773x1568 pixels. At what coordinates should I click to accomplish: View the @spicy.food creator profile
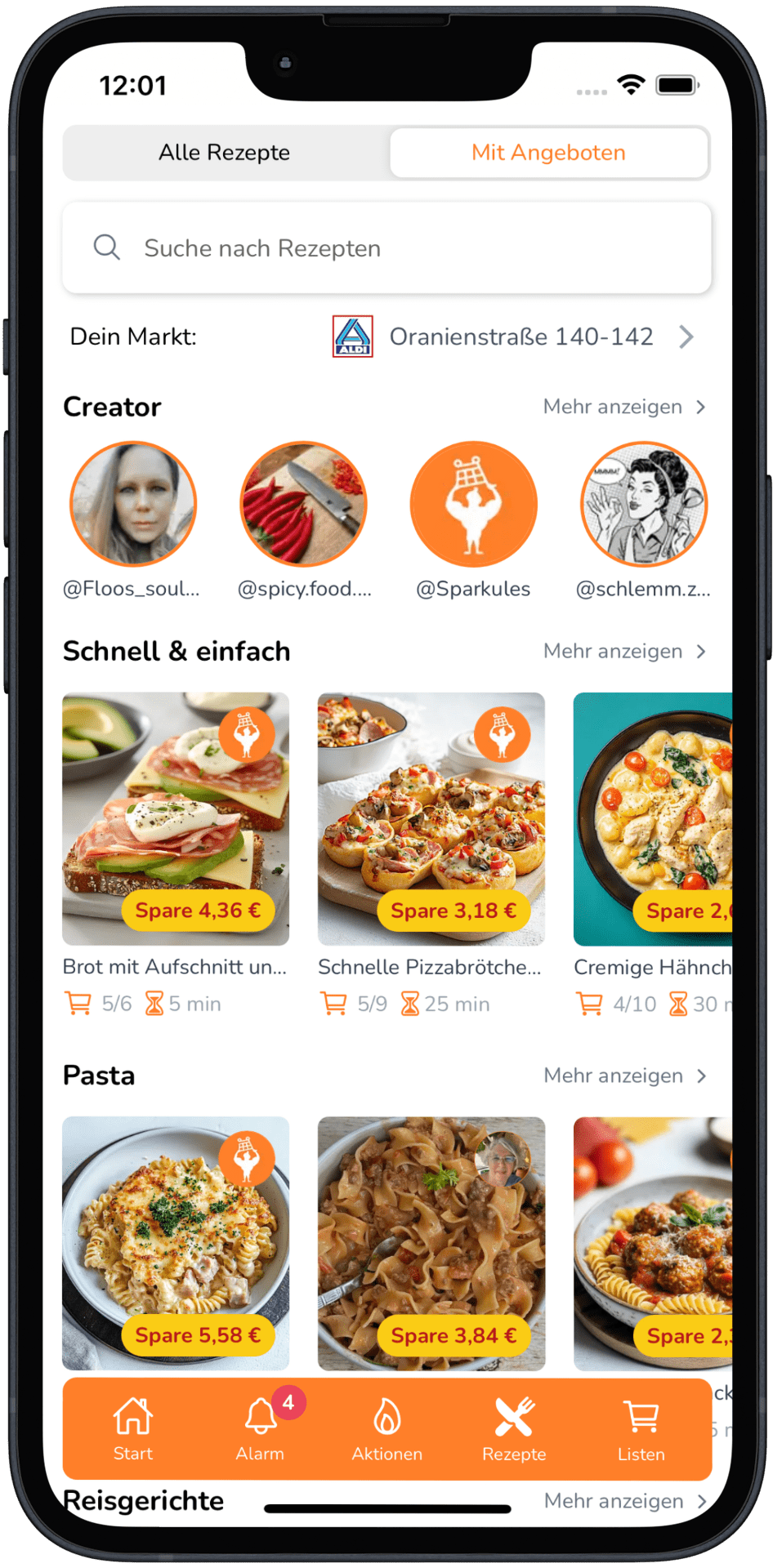pyautogui.click(x=303, y=504)
